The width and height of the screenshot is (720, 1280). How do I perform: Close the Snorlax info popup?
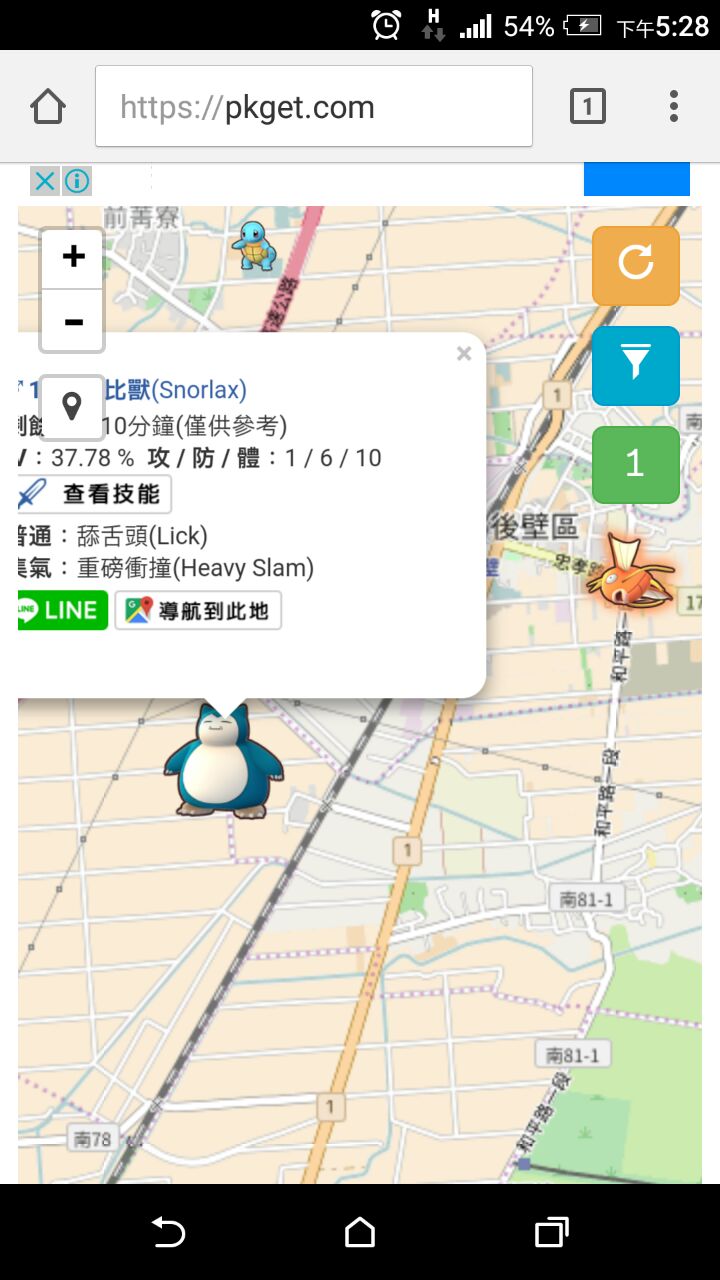click(x=463, y=354)
